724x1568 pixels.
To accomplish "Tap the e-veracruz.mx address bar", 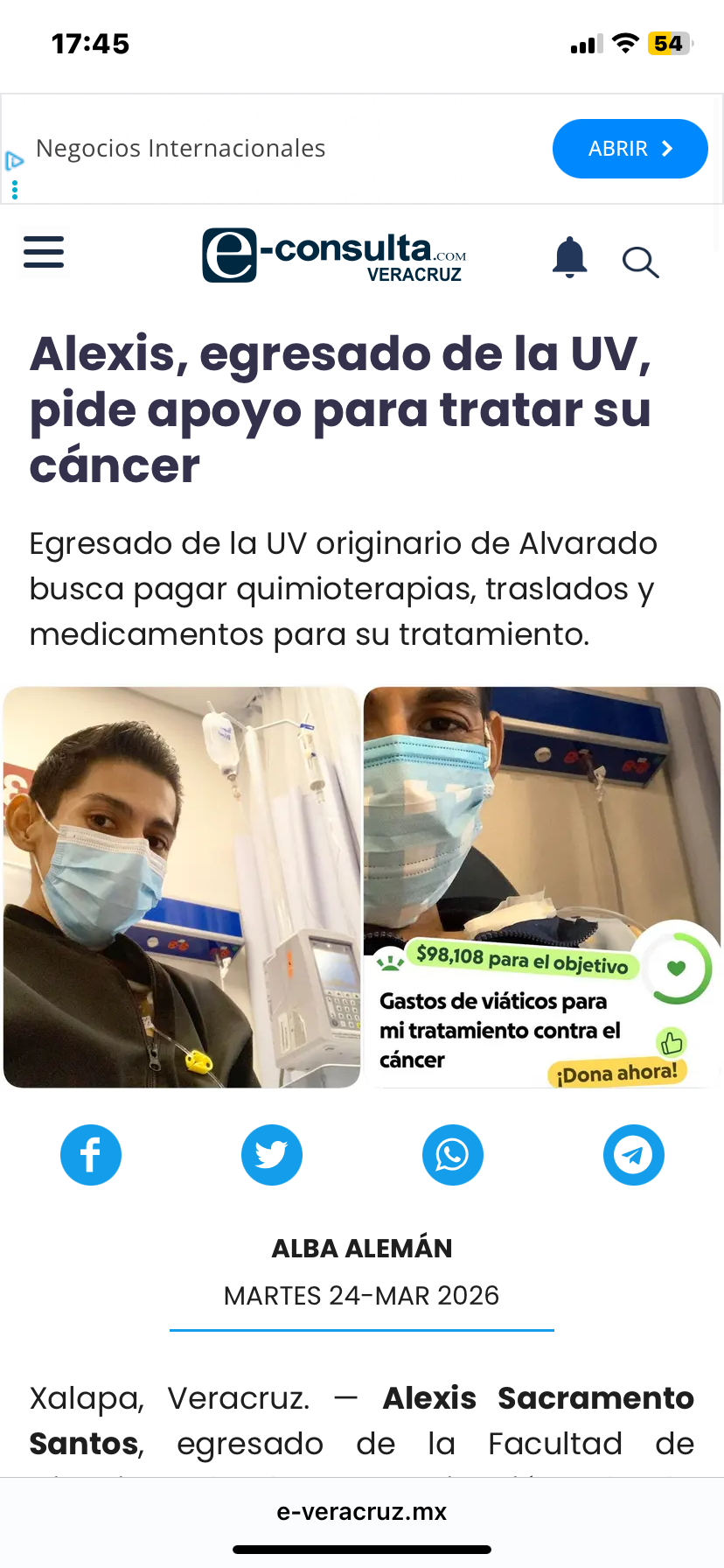I will point(362,1511).
